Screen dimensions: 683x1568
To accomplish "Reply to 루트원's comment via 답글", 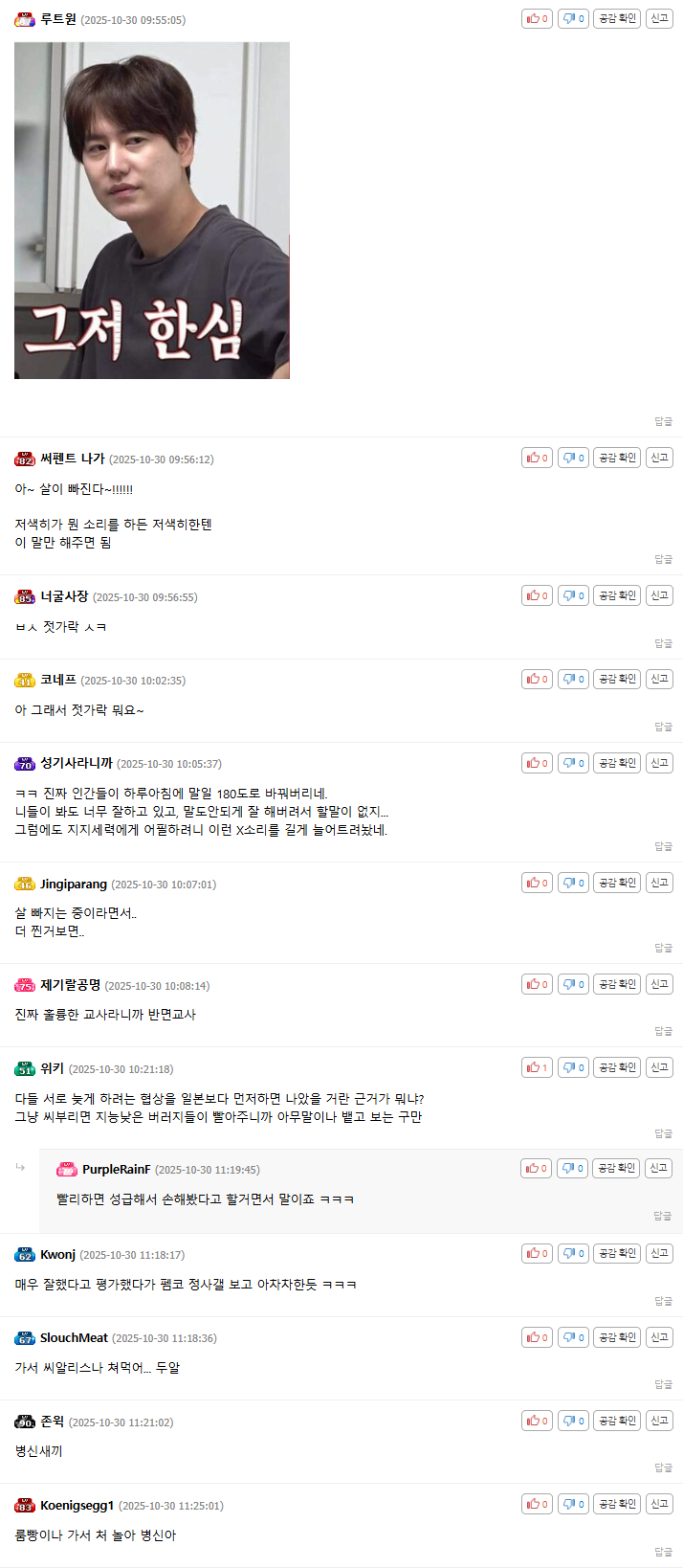I will (x=663, y=421).
